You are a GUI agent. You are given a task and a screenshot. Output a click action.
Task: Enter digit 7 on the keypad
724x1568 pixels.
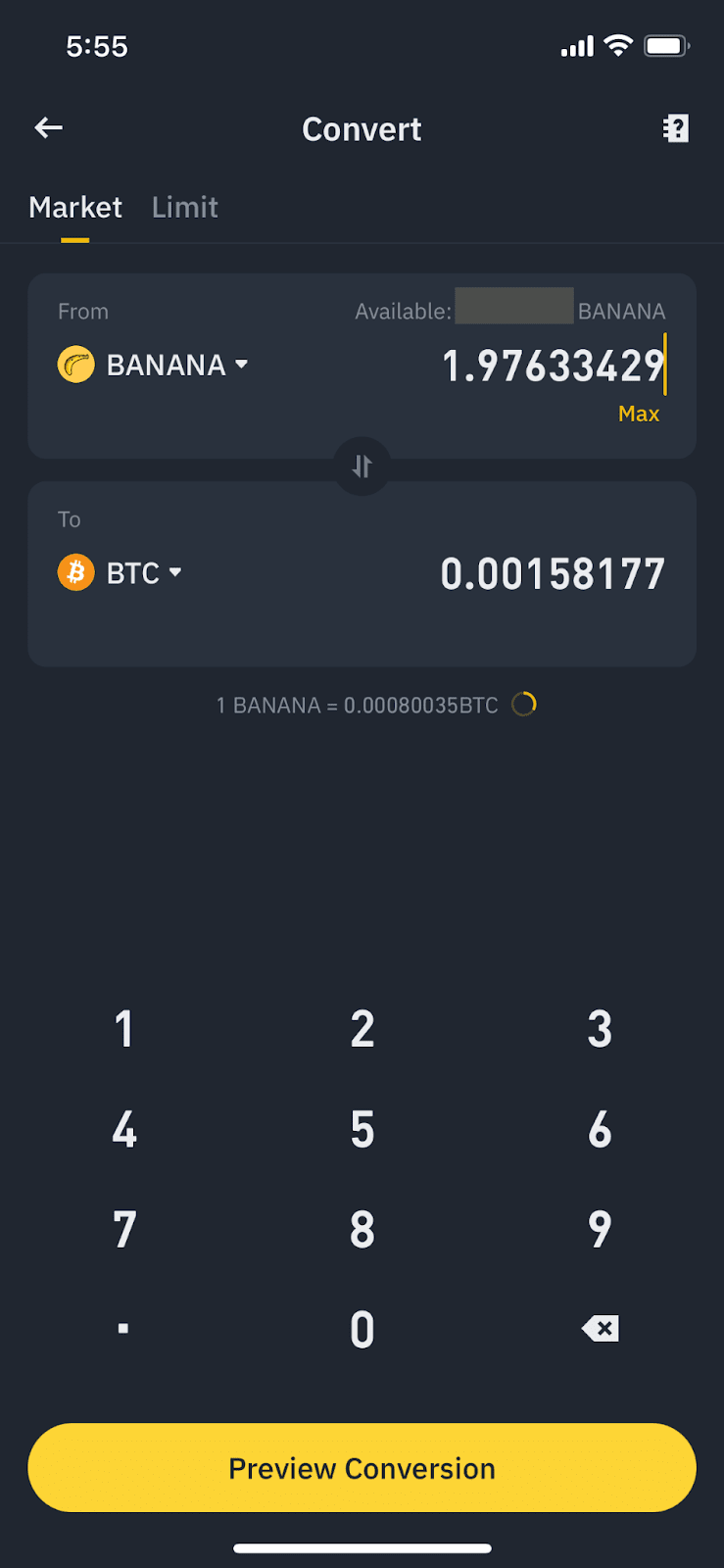[x=123, y=1229]
